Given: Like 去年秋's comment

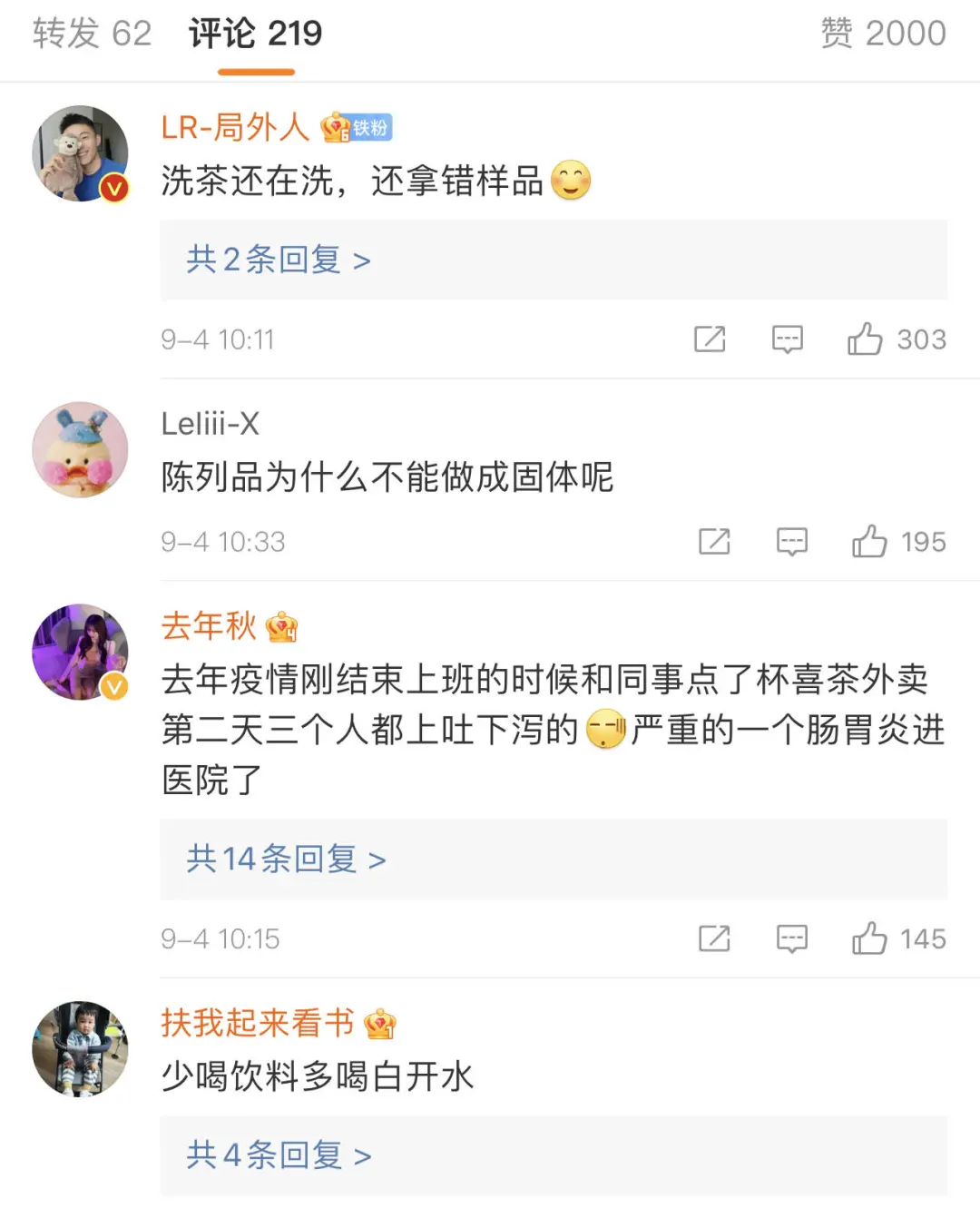Looking at the screenshot, I should point(869,938).
